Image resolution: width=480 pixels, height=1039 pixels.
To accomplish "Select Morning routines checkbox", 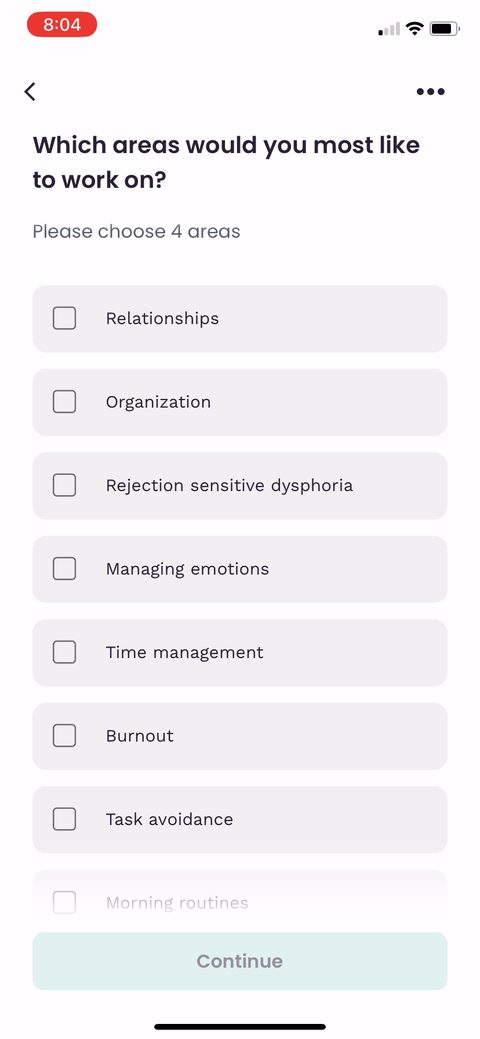I will (x=64, y=902).
